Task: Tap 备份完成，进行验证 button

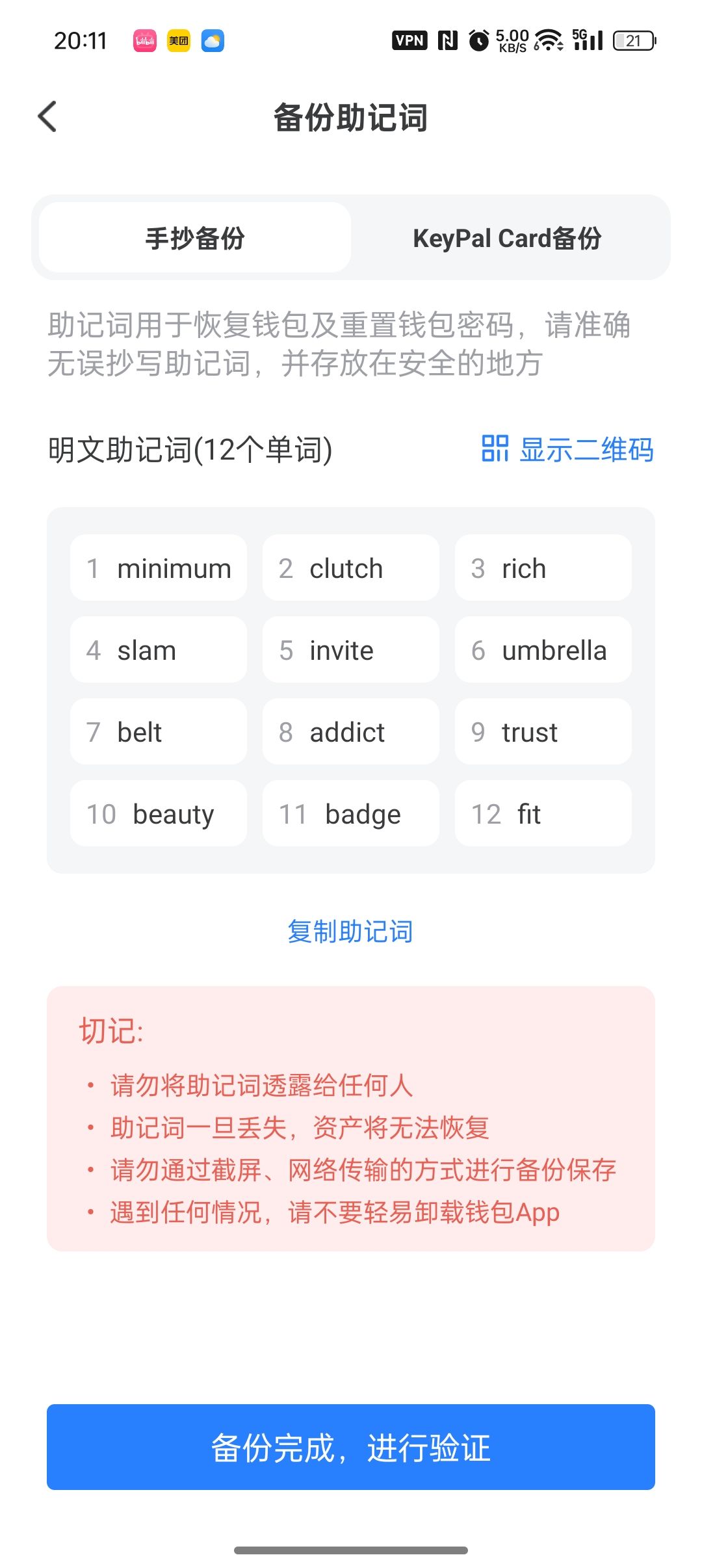Action: (x=351, y=1447)
